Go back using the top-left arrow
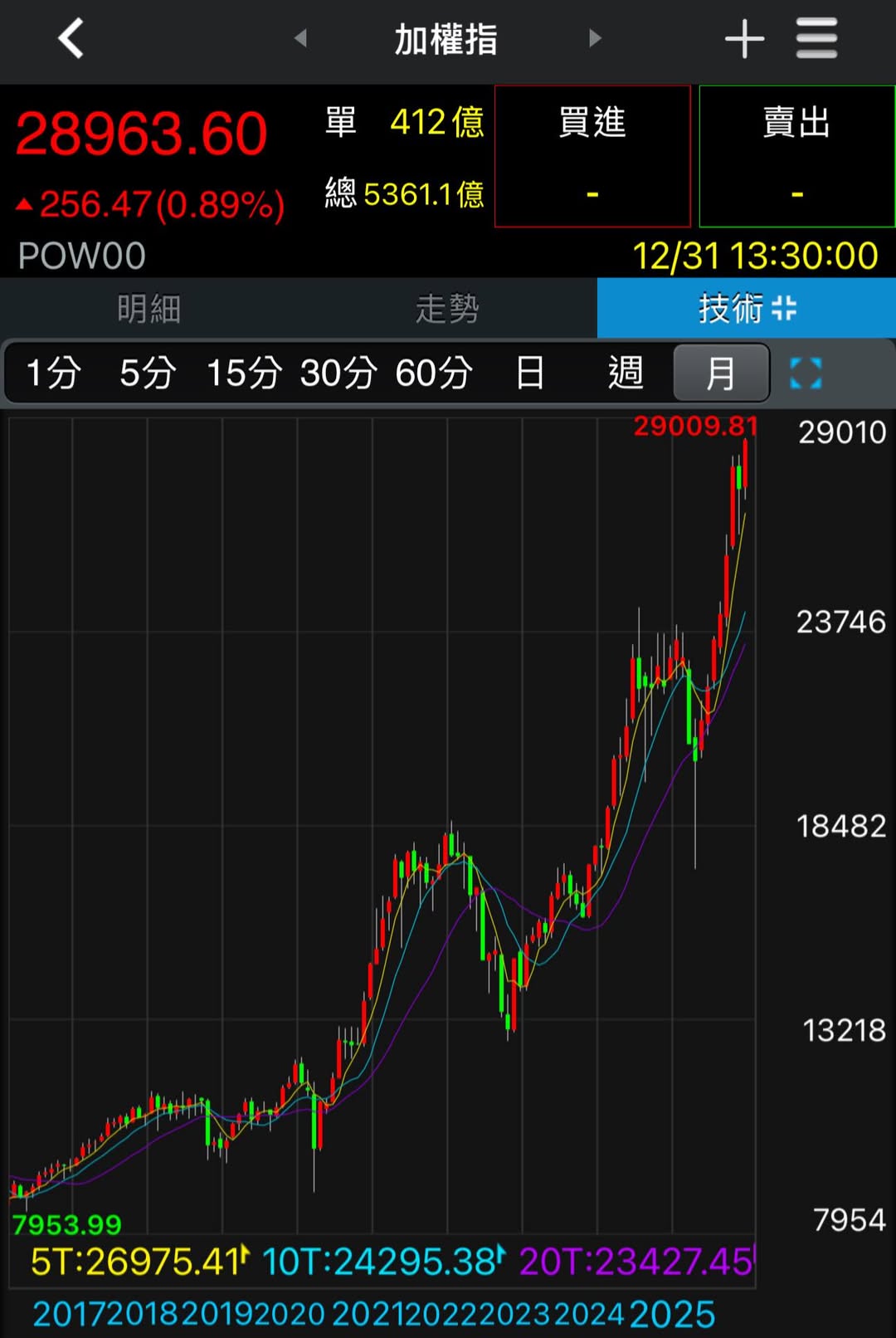The image size is (896, 1338). click(x=71, y=39)
